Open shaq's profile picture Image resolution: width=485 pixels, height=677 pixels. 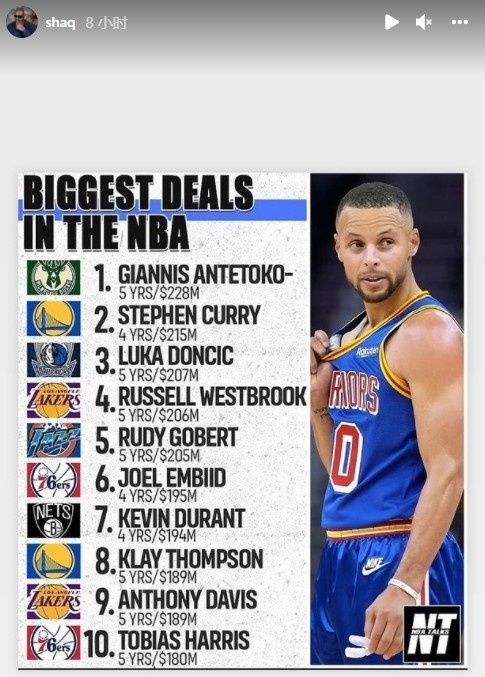(x=22, y=22)
